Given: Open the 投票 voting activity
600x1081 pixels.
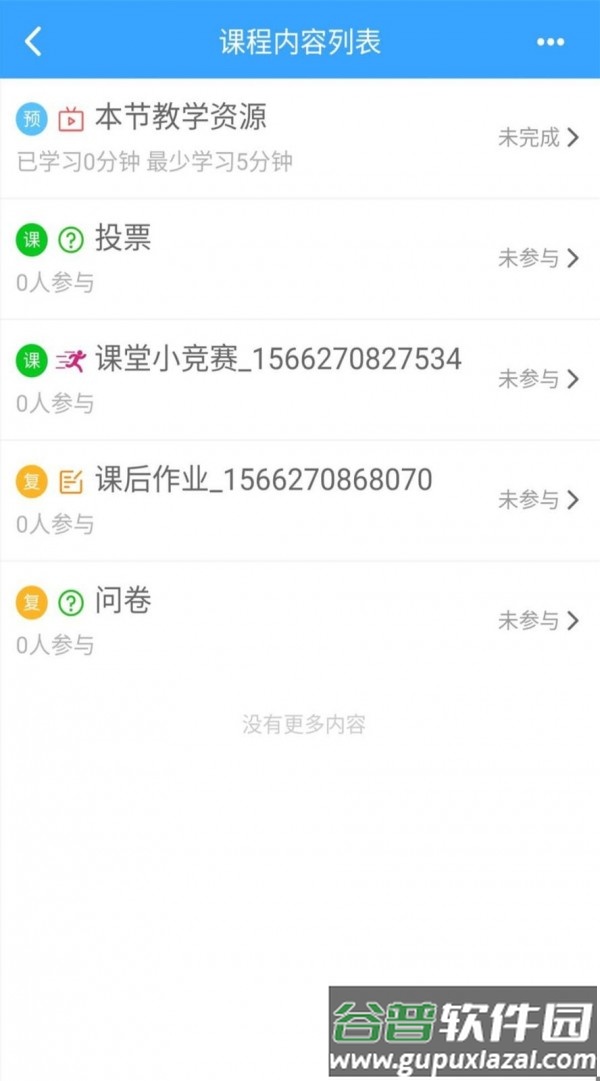Looking at the screenshot, I should 123,239.
